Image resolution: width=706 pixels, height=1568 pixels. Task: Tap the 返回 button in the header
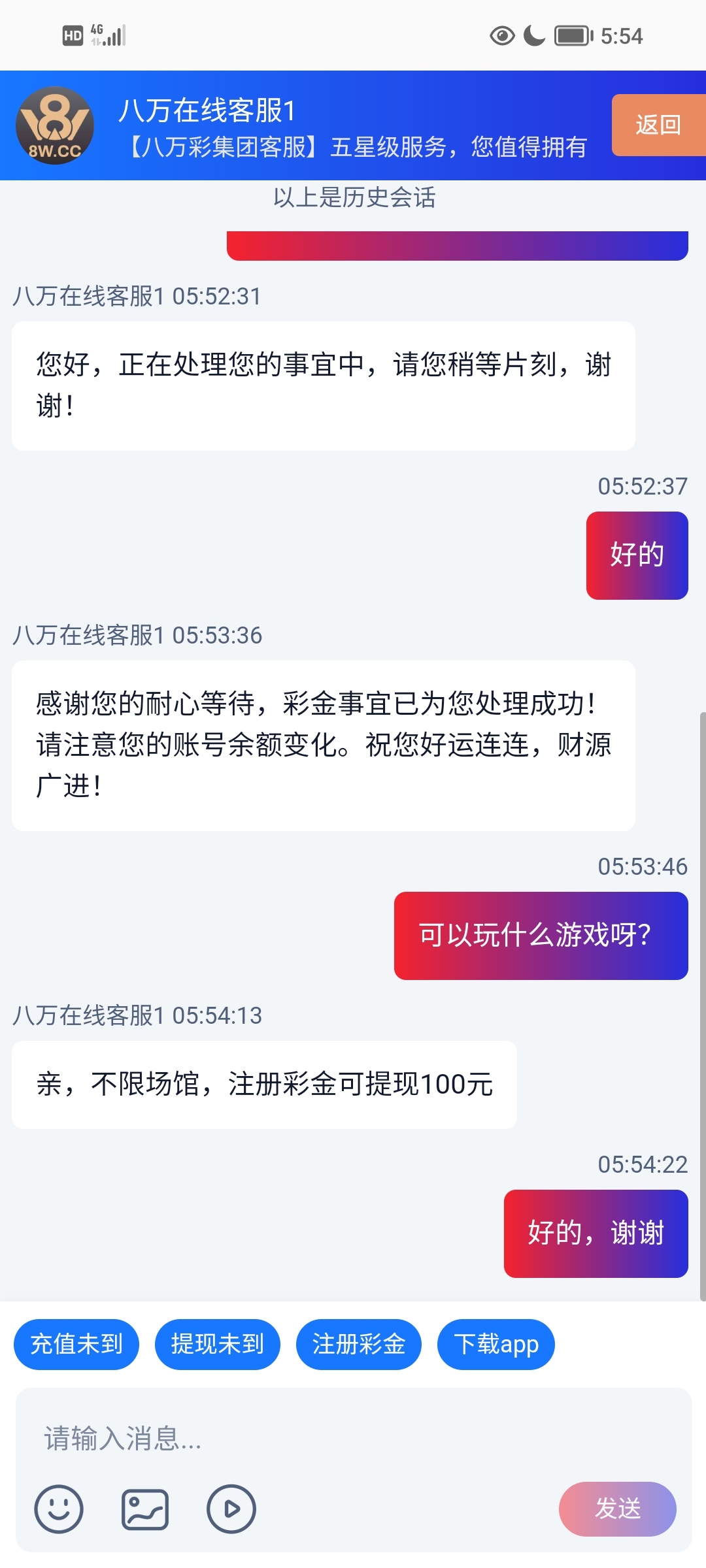click(658, 125)
